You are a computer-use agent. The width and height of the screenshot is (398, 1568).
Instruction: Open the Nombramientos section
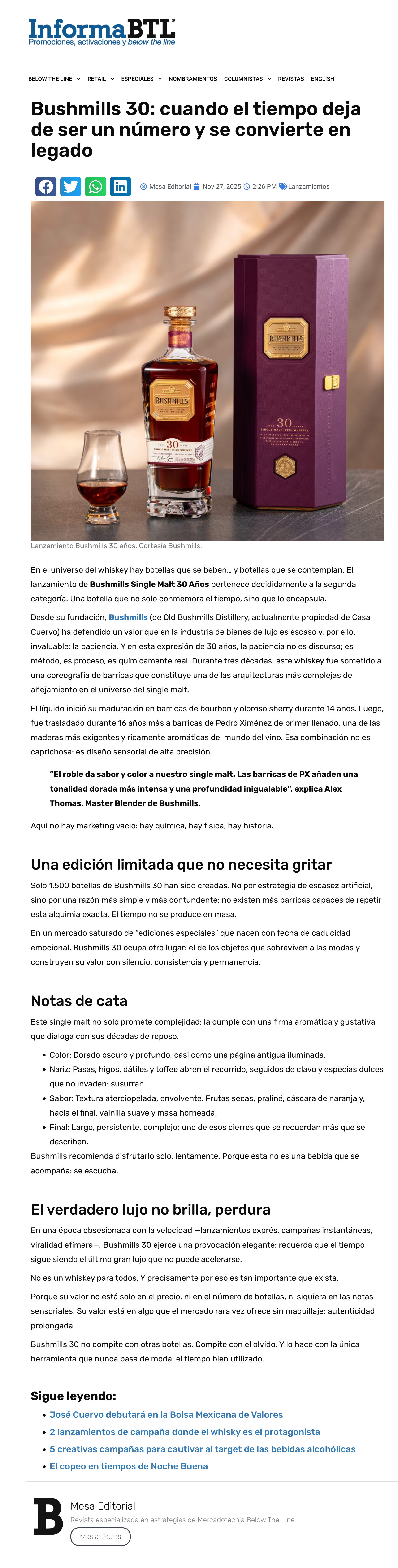click(x=193, y=79)
